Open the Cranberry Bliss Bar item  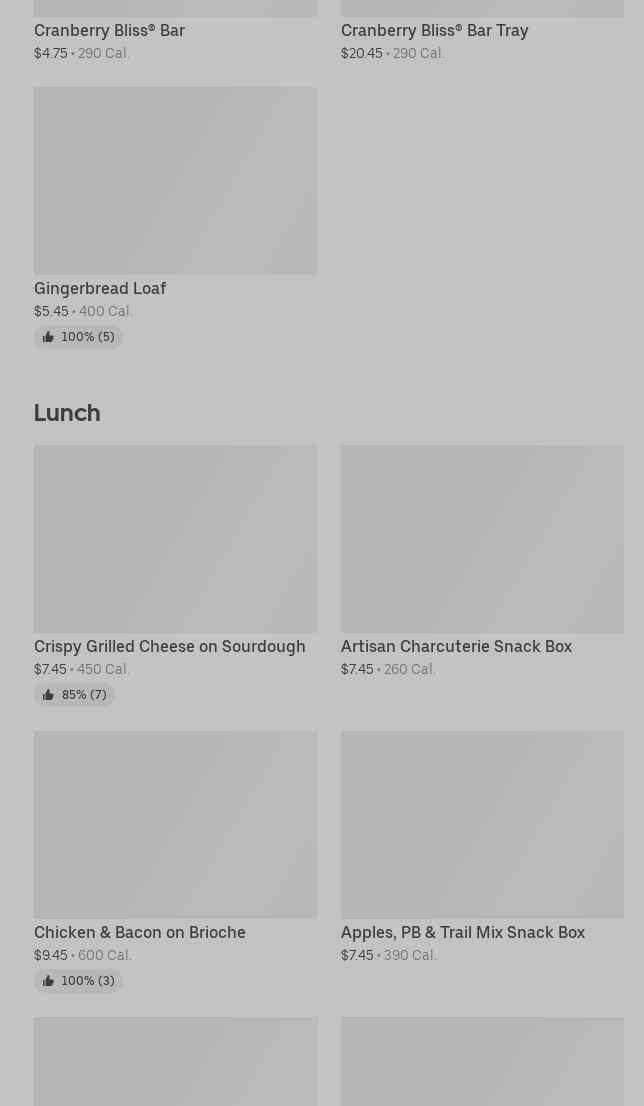[x=110, y=30]
